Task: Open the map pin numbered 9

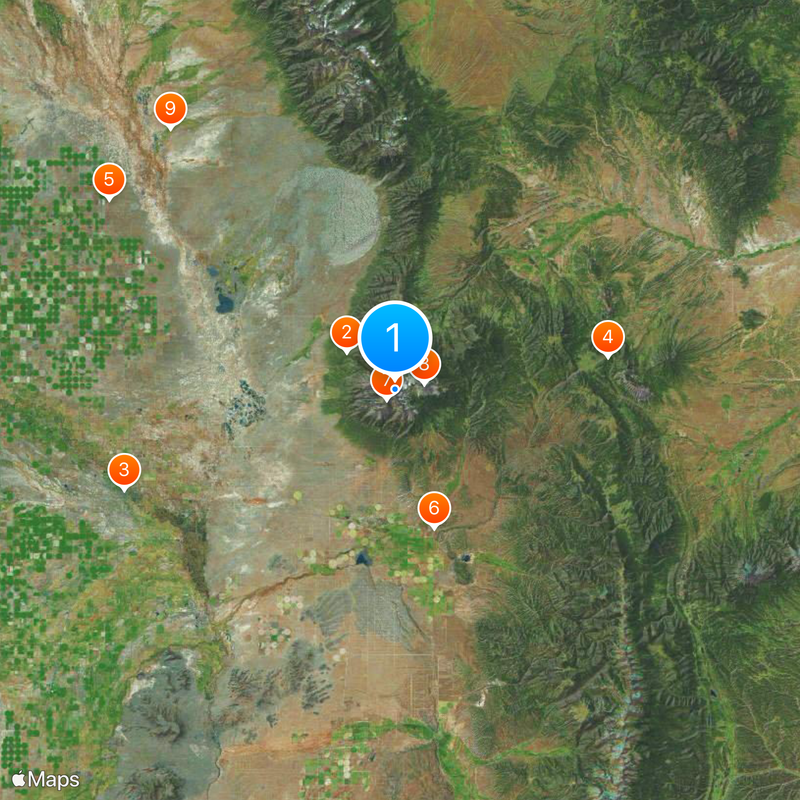Action: (171, 108)
